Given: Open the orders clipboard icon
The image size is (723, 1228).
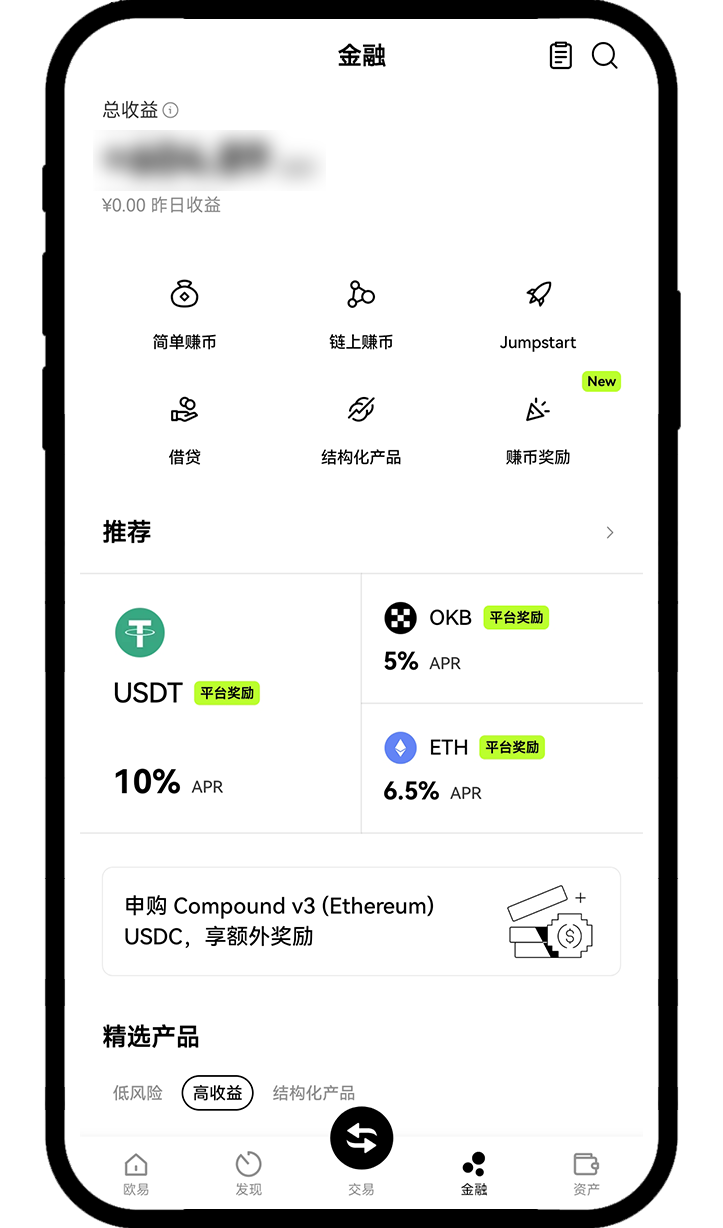Looking at the screenshot, I should [x=561, y=55].
